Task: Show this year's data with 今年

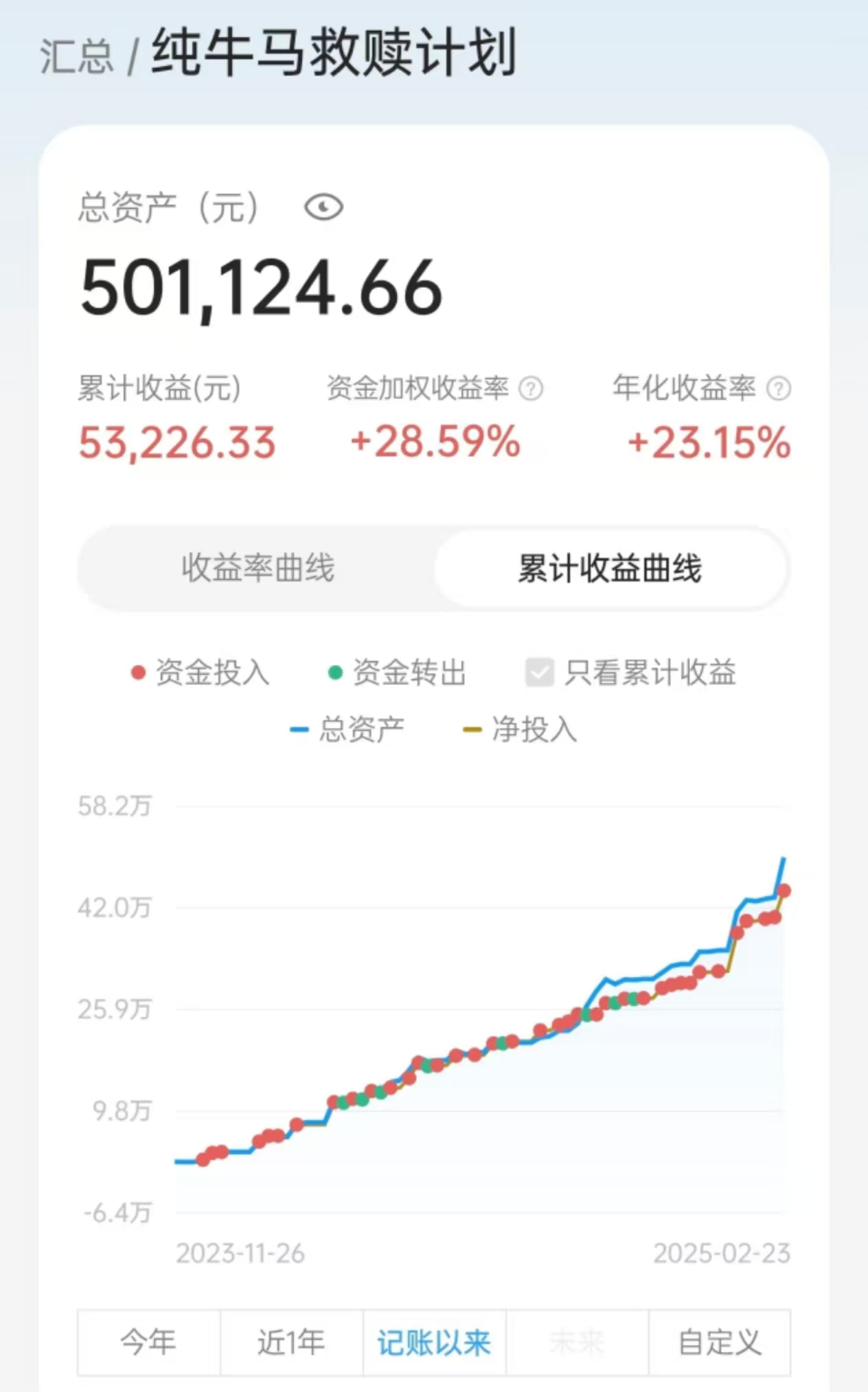Action: click(x=149, y=1342)
